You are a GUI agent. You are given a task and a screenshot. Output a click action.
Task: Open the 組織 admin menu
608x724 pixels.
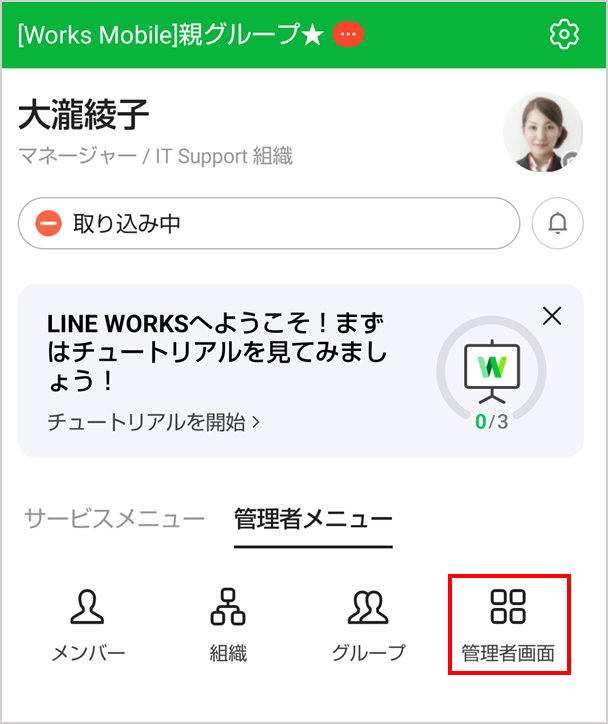[x=228, y=624]
